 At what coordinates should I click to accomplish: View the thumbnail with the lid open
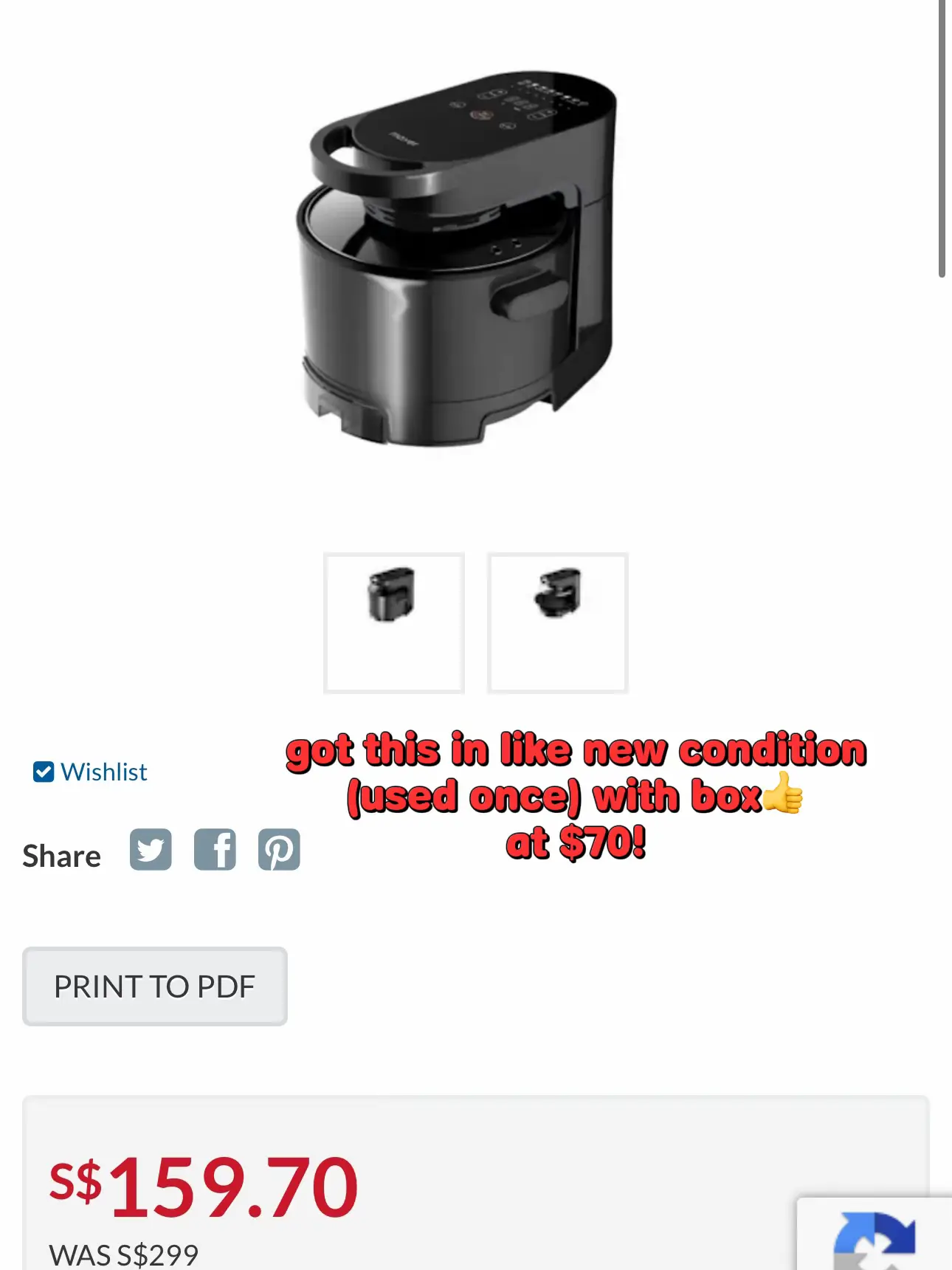[557, 622]
